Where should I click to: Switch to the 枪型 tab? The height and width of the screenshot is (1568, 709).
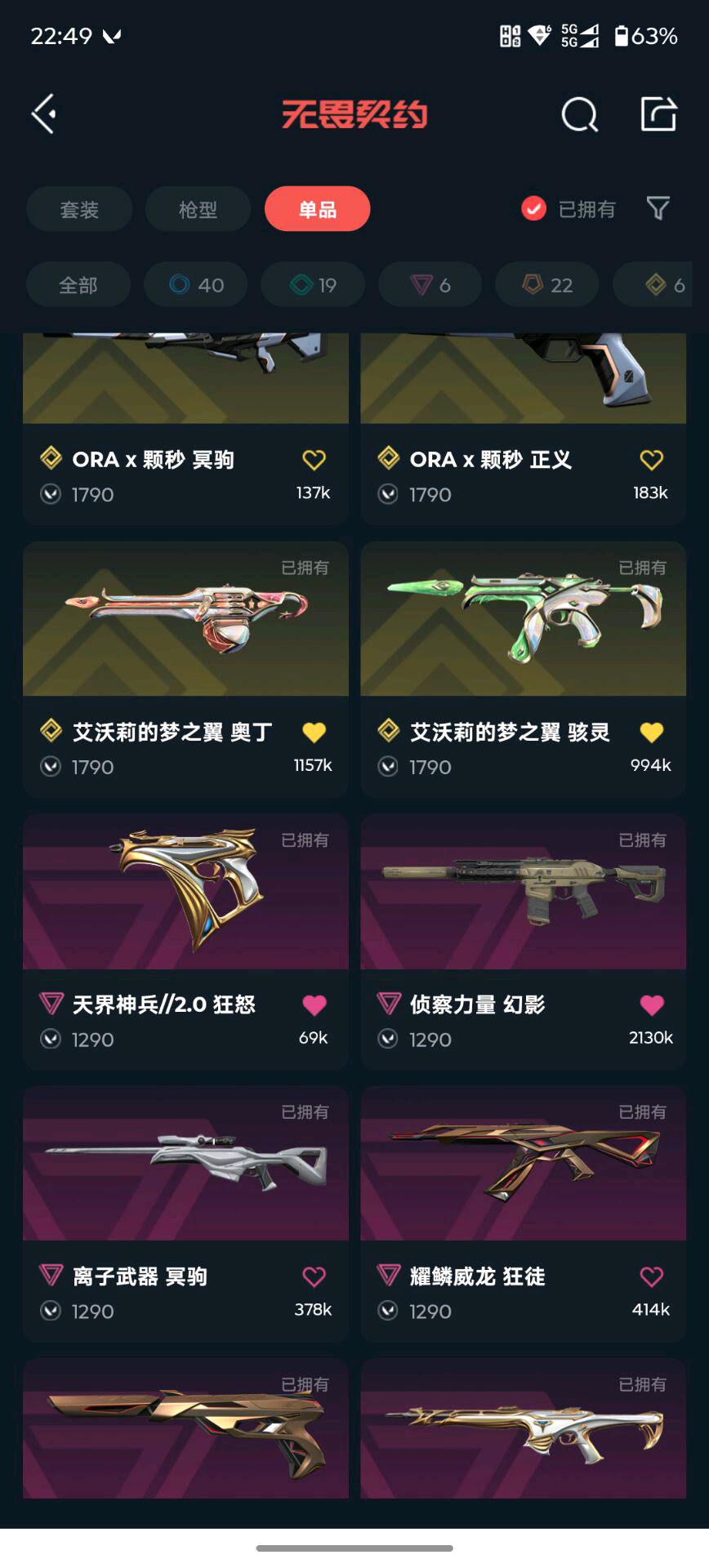198,209
